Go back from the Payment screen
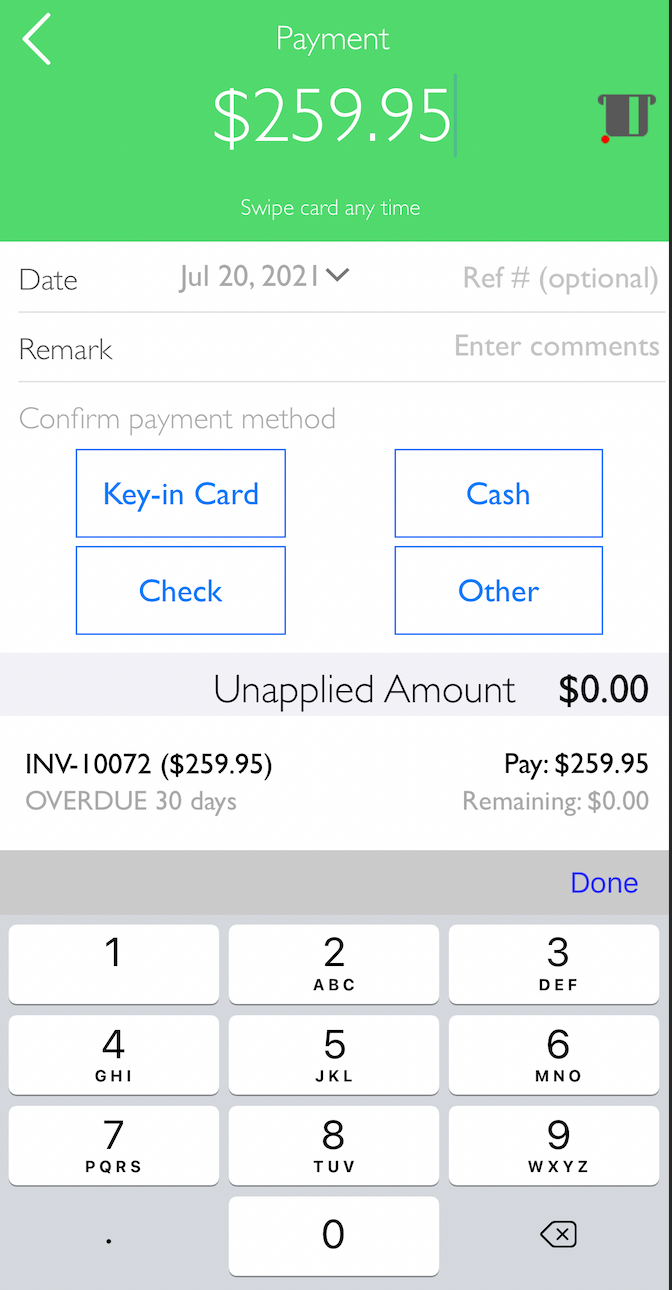 coord(37,41)
